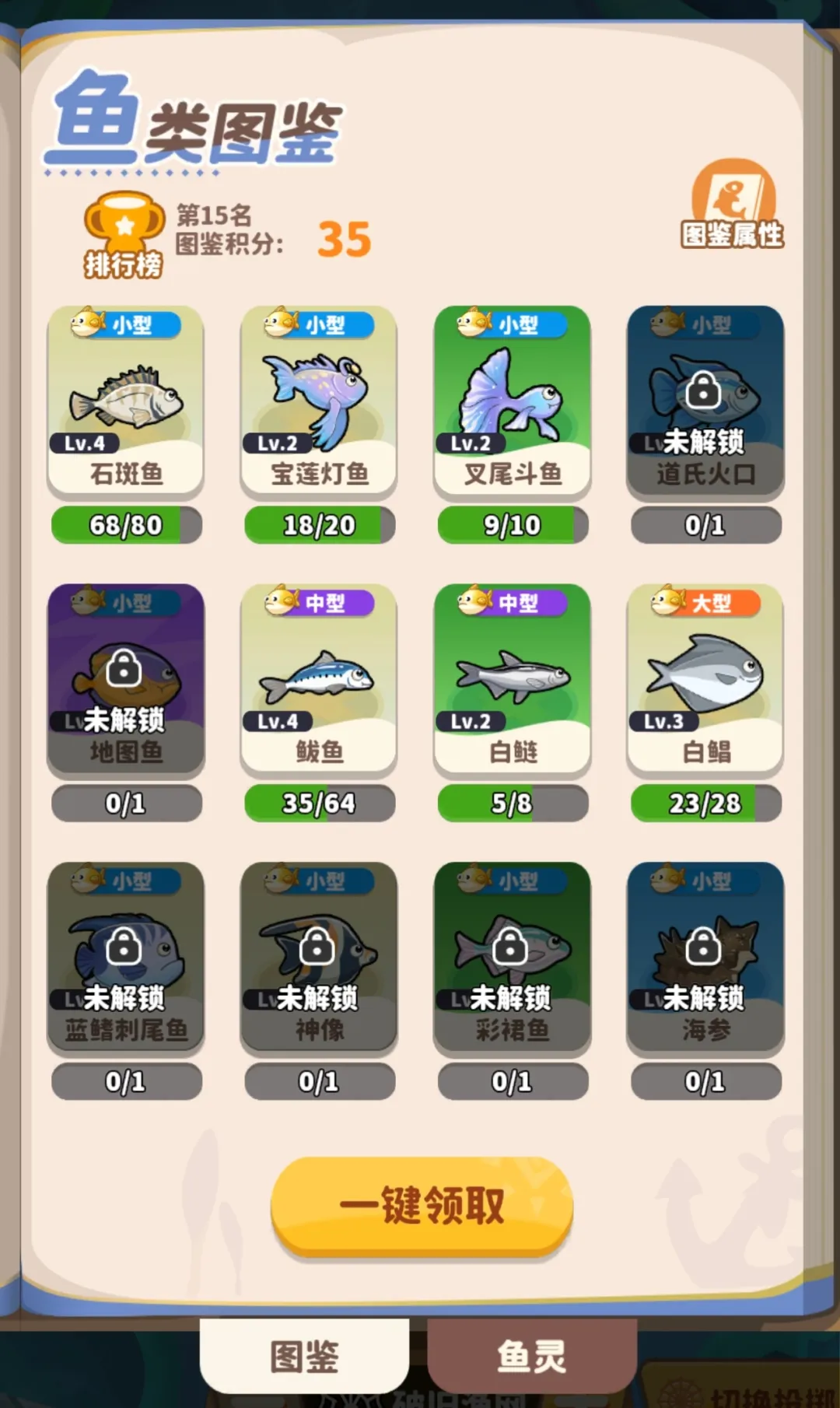View the 宝莲灯鱼 card
The height and width of the screenshot is (1408, 840).
point(319,401)
